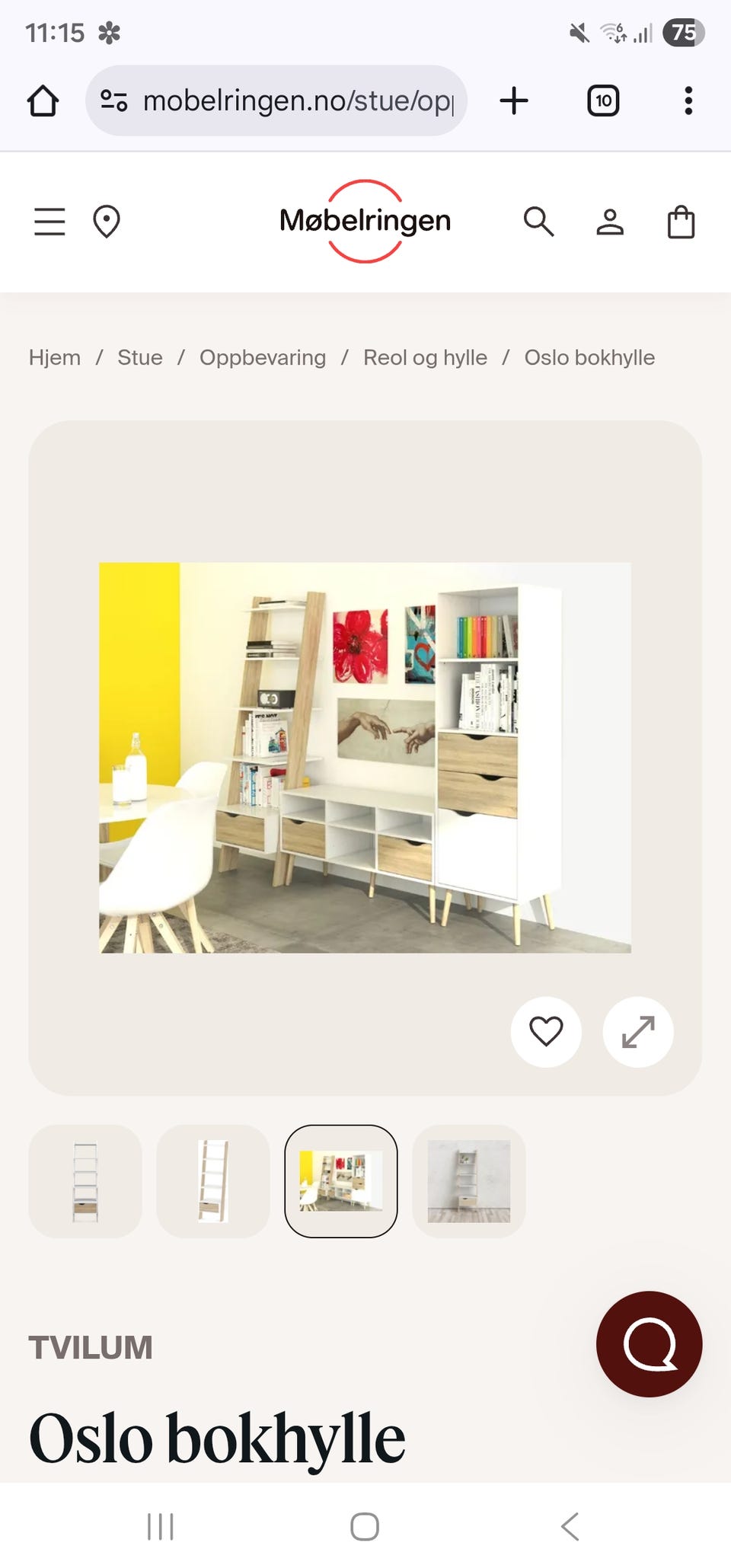Open the Stue category breadcrumb
Viewport: 731px width, 1568px height.
pyautogui.click(x=139, y=357)
